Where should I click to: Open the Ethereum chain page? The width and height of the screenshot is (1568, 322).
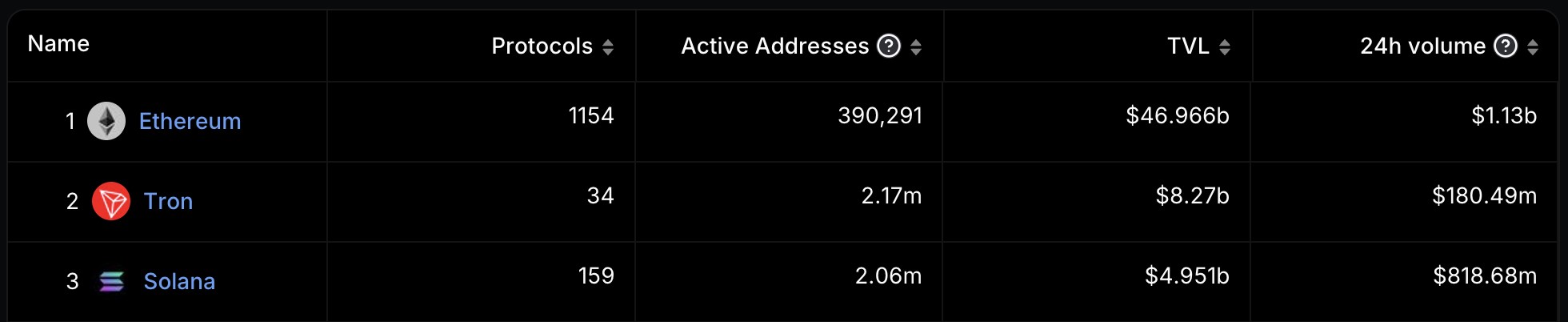pos(190,121)
